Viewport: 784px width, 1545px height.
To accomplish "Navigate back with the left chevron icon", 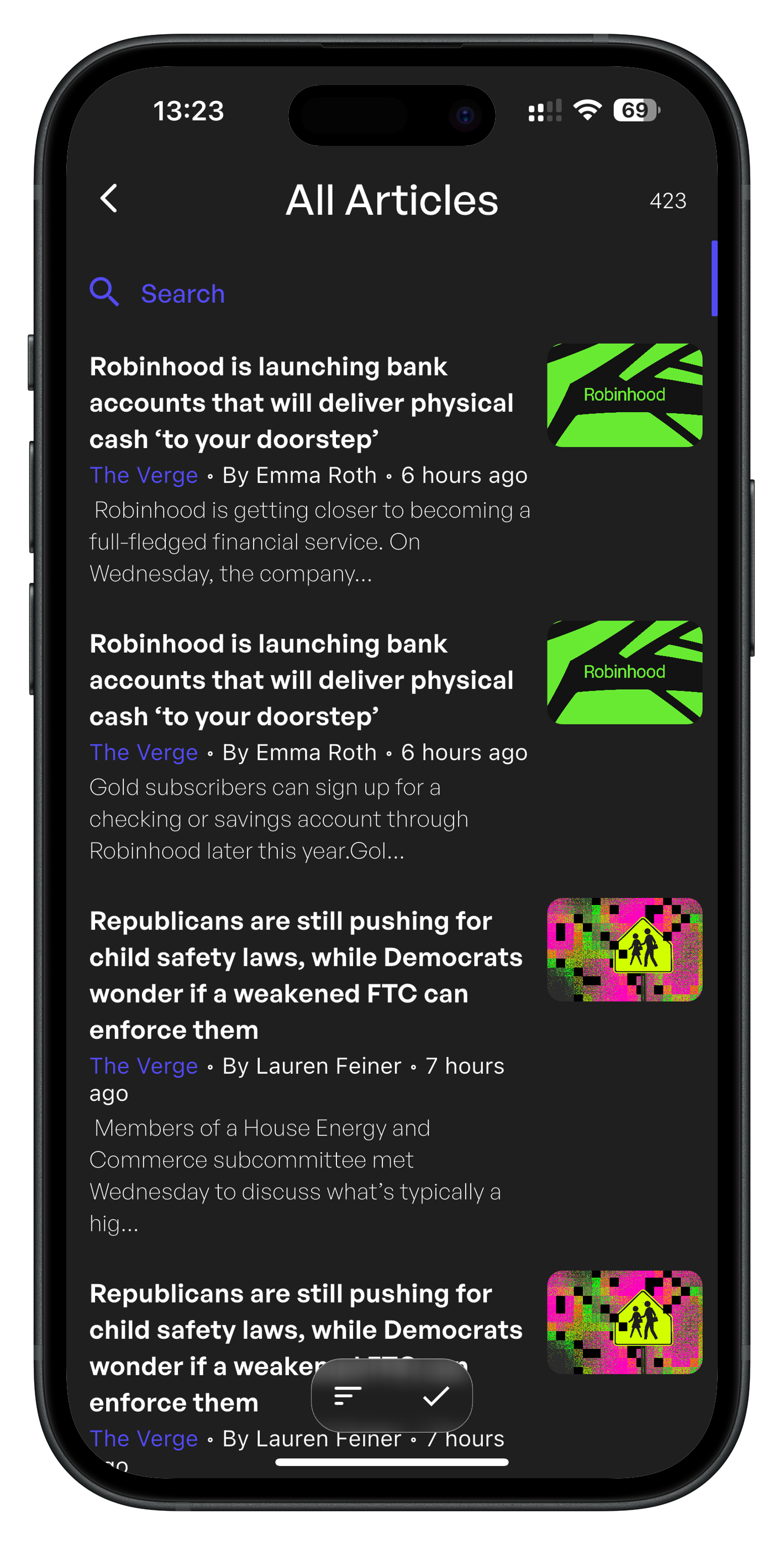I will [109, 198].
